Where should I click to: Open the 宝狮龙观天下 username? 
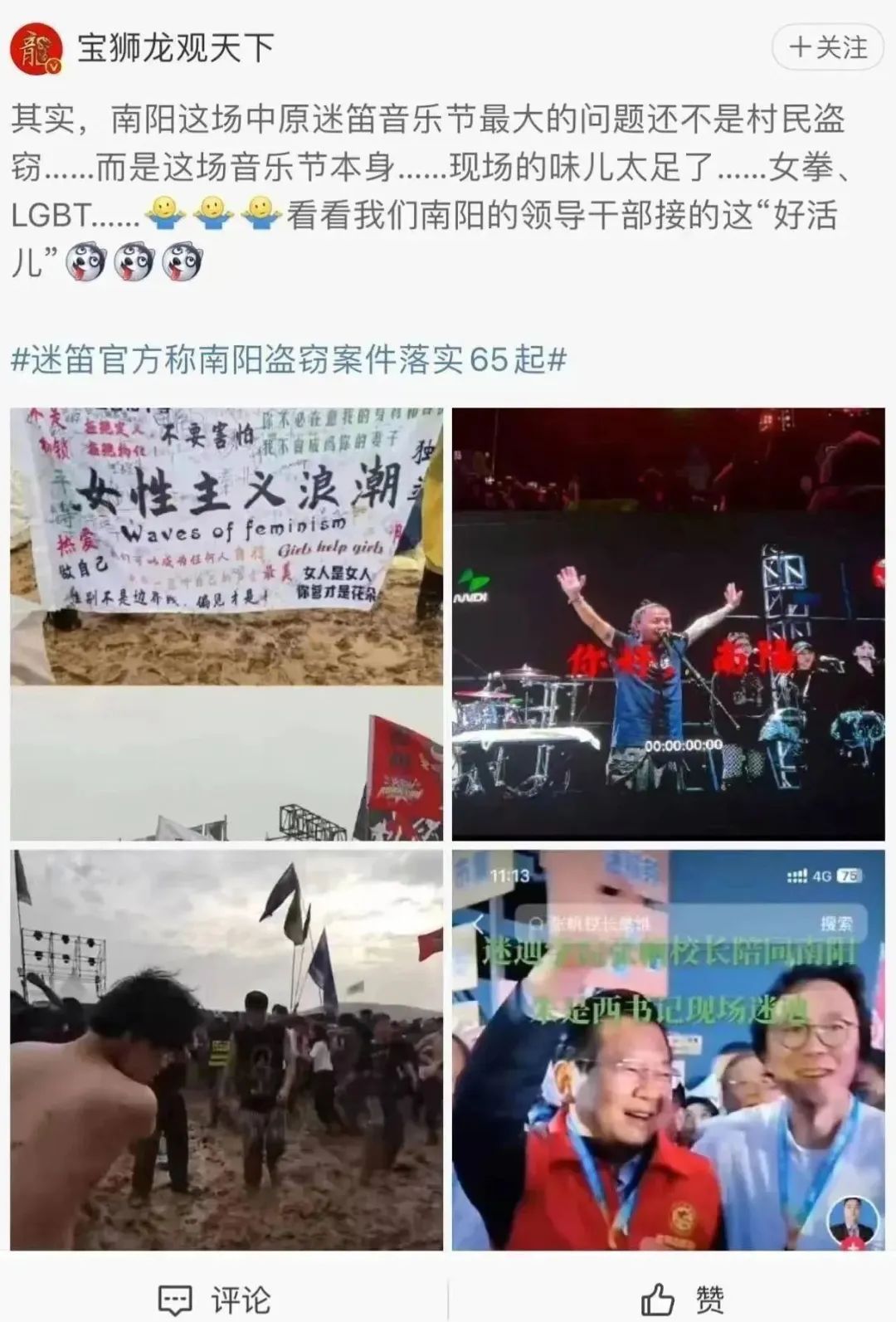coord(176,48)
